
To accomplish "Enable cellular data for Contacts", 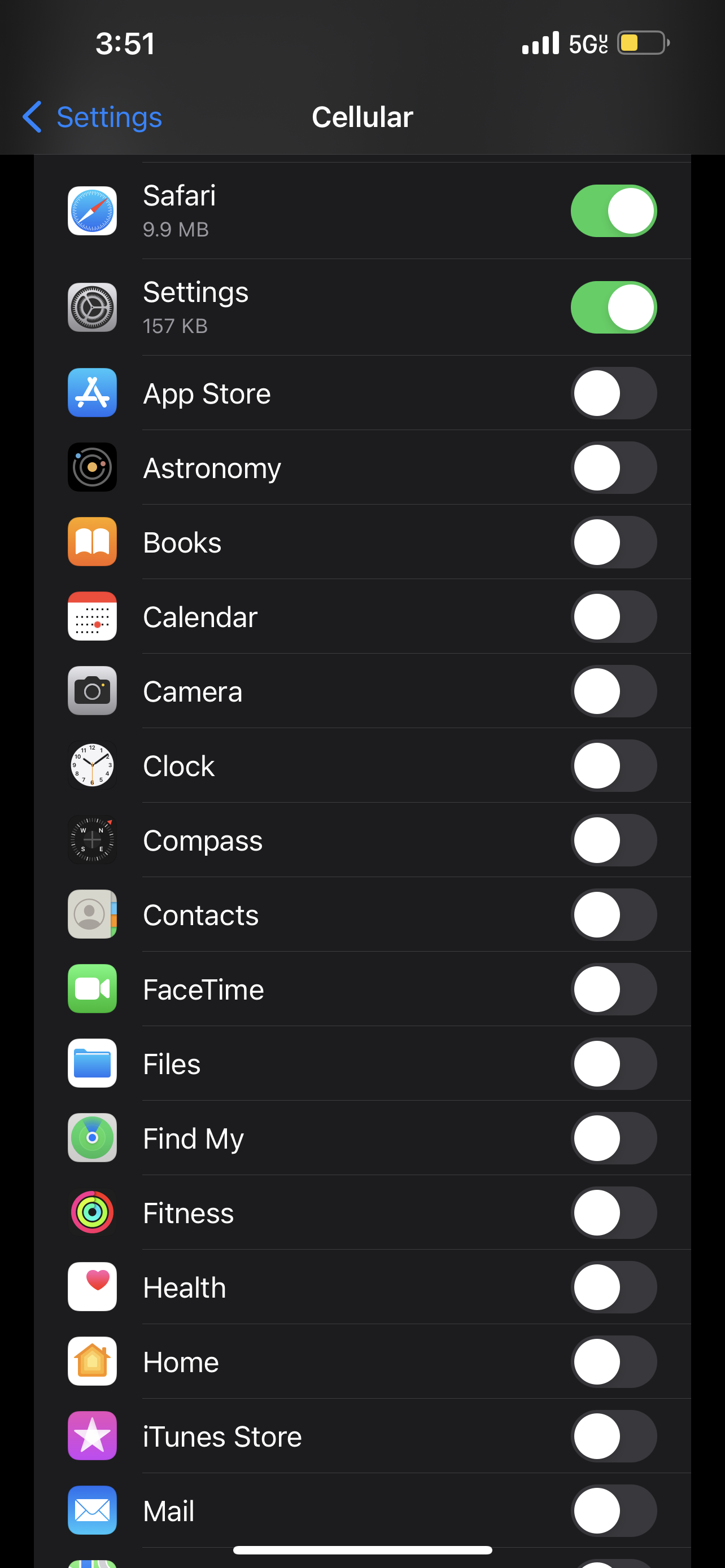I will pos(613,915).
